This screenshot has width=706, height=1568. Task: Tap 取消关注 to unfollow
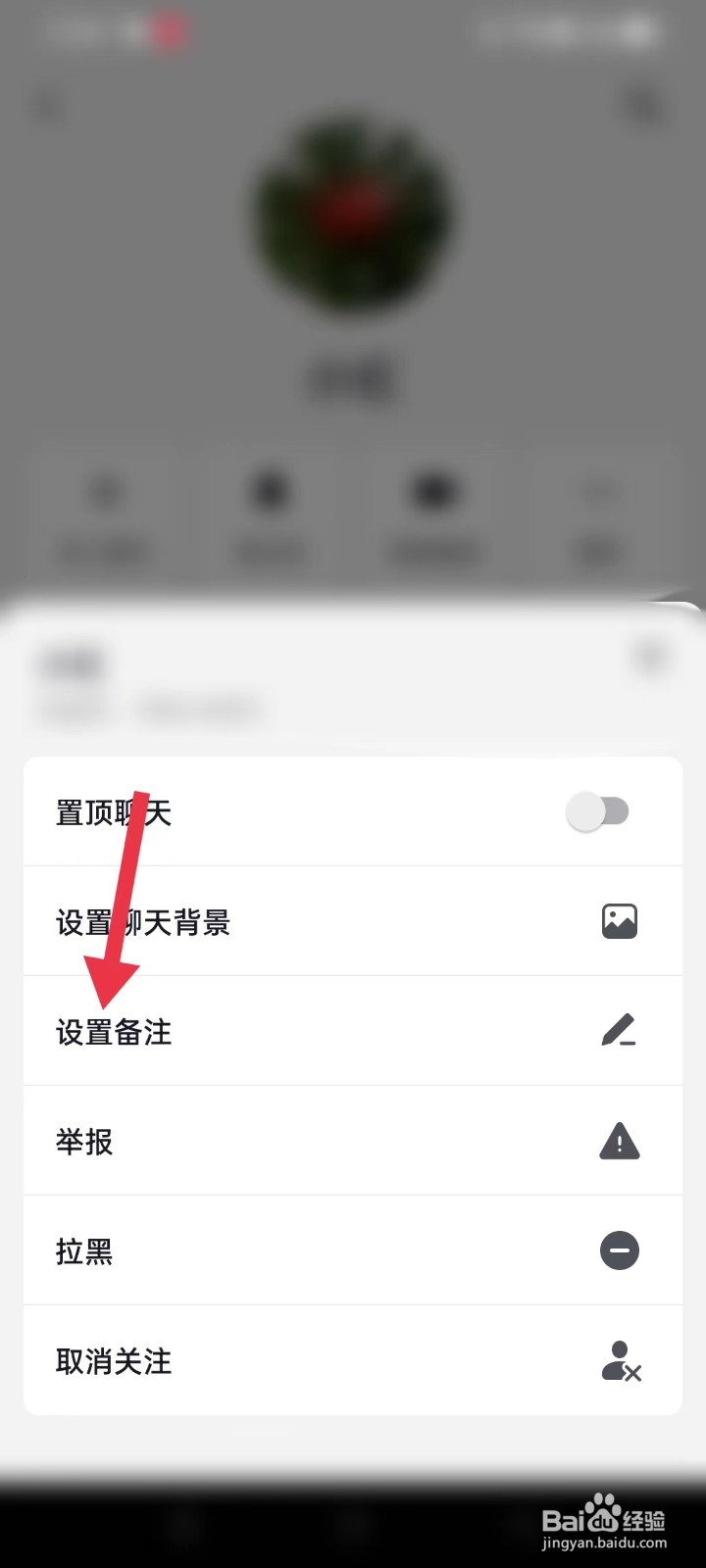pyautogui.click(x=113, y=1361)
